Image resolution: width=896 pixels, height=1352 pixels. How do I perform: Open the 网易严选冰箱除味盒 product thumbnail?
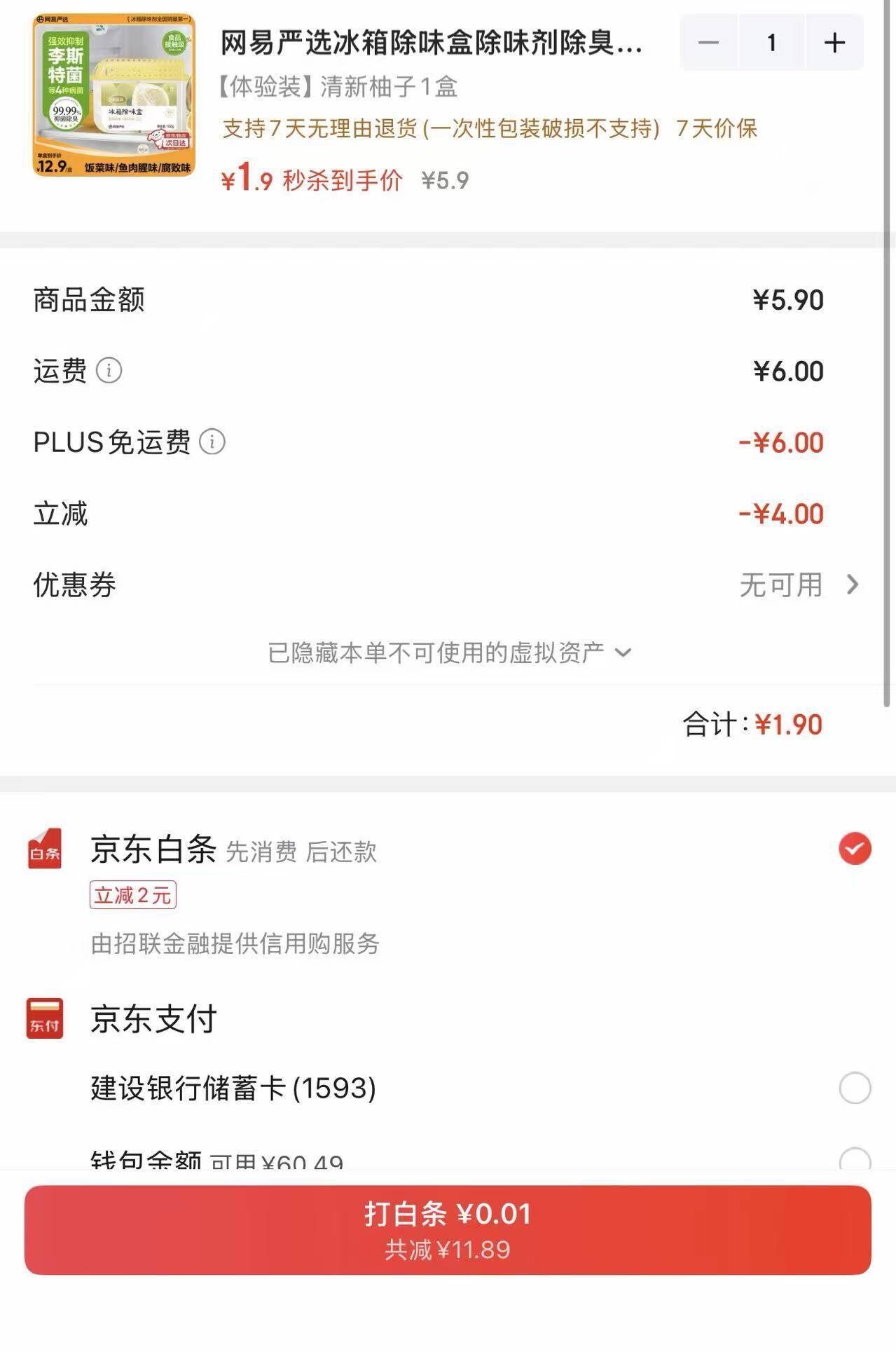pyautogui.click(x=114, y=95)
